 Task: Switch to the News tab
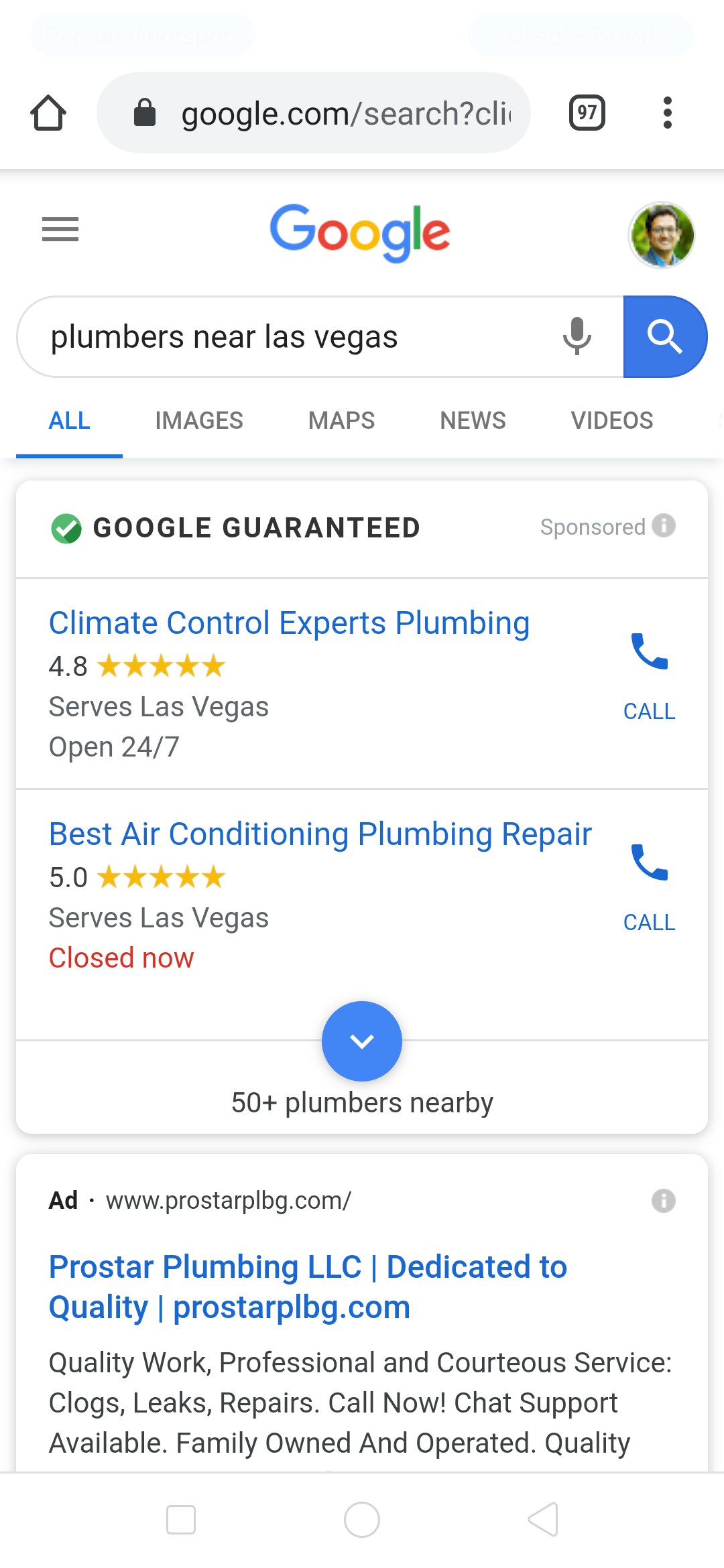click(x=473, y=421)
